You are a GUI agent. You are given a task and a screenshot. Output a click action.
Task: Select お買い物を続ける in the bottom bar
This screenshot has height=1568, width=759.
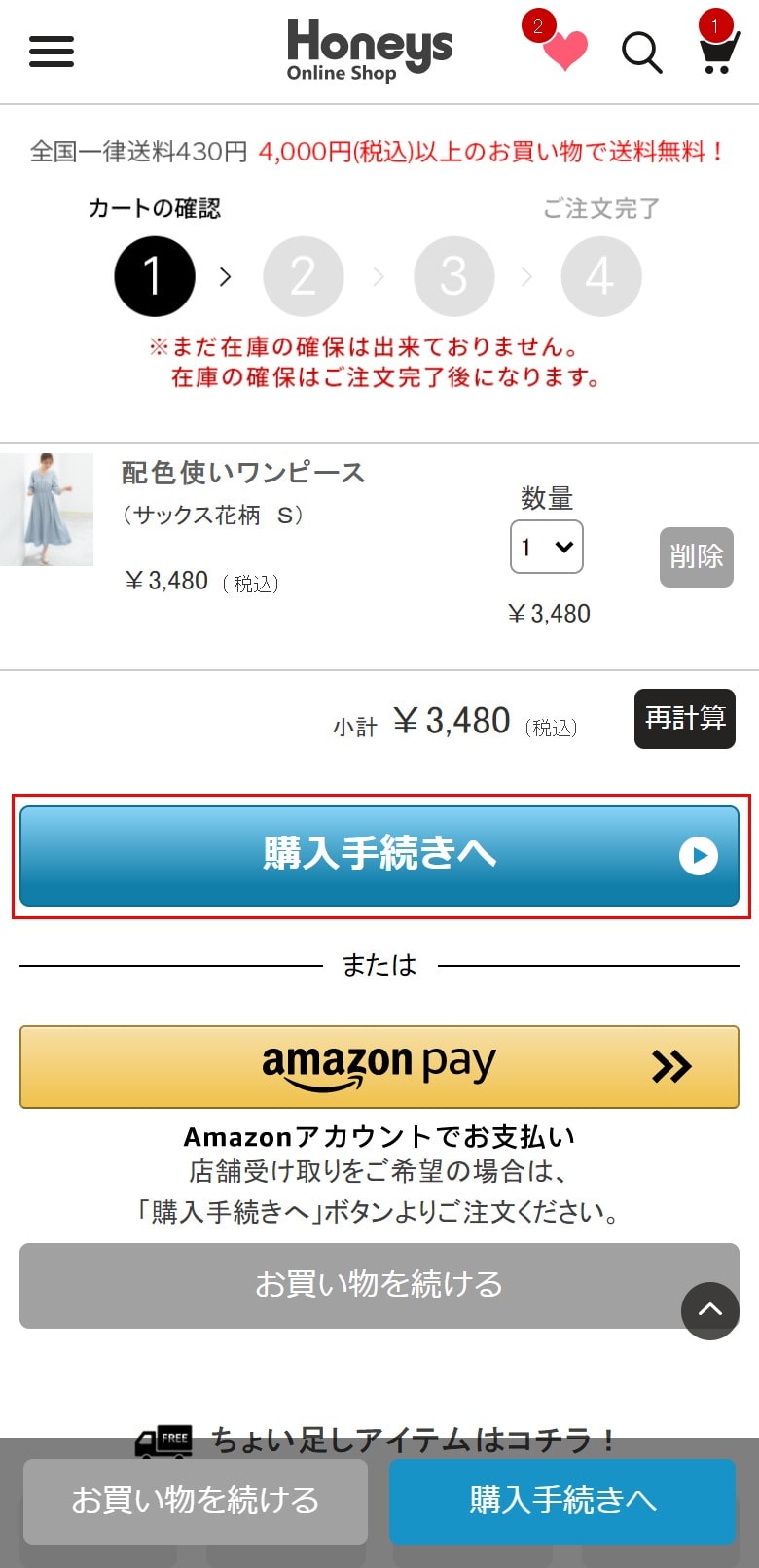(x=196, y=1500)
